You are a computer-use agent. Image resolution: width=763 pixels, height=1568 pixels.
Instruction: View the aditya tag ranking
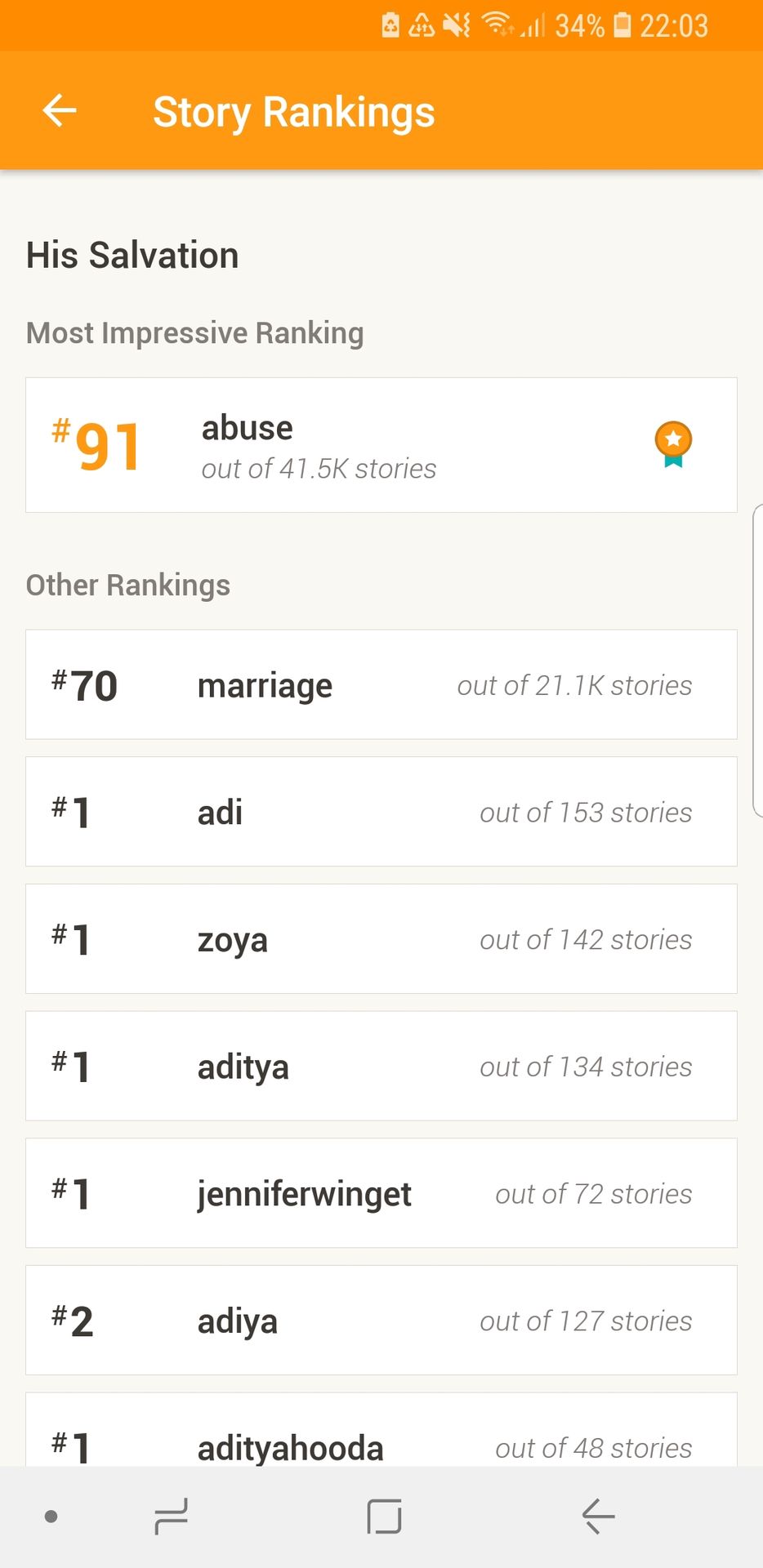(381, 1066)
